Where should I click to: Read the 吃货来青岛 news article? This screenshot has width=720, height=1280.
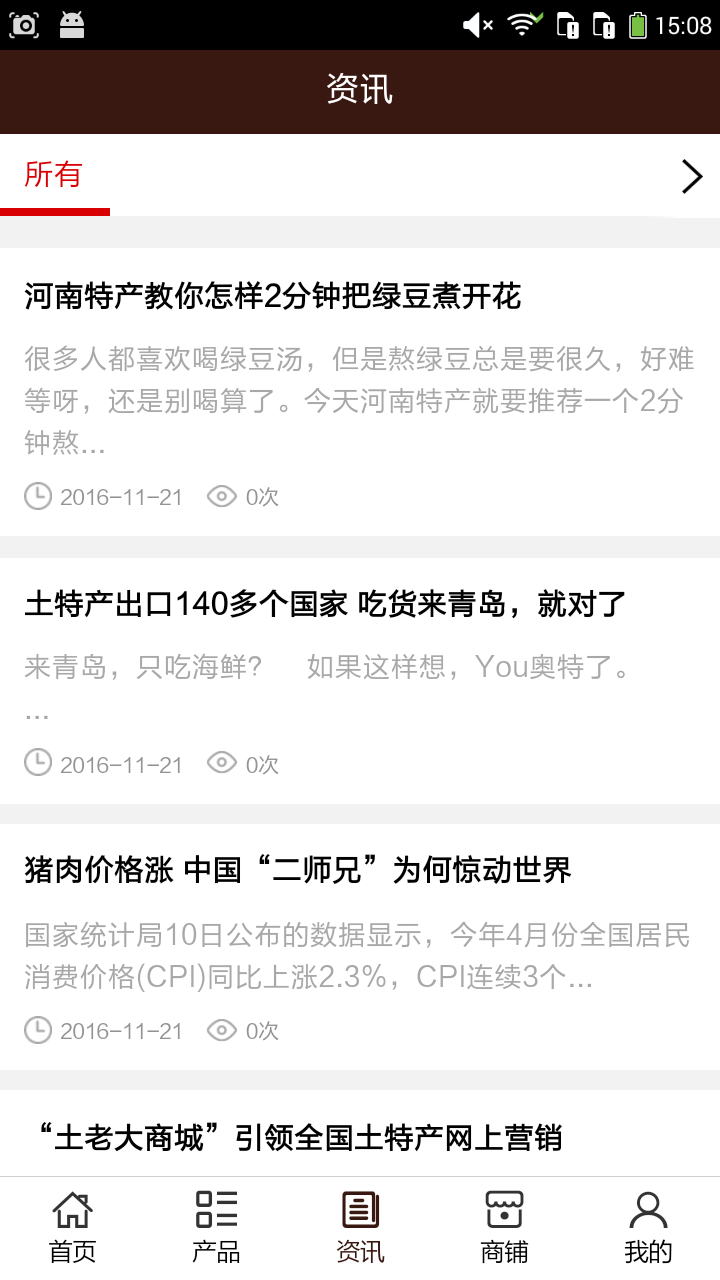click(325, 604)
